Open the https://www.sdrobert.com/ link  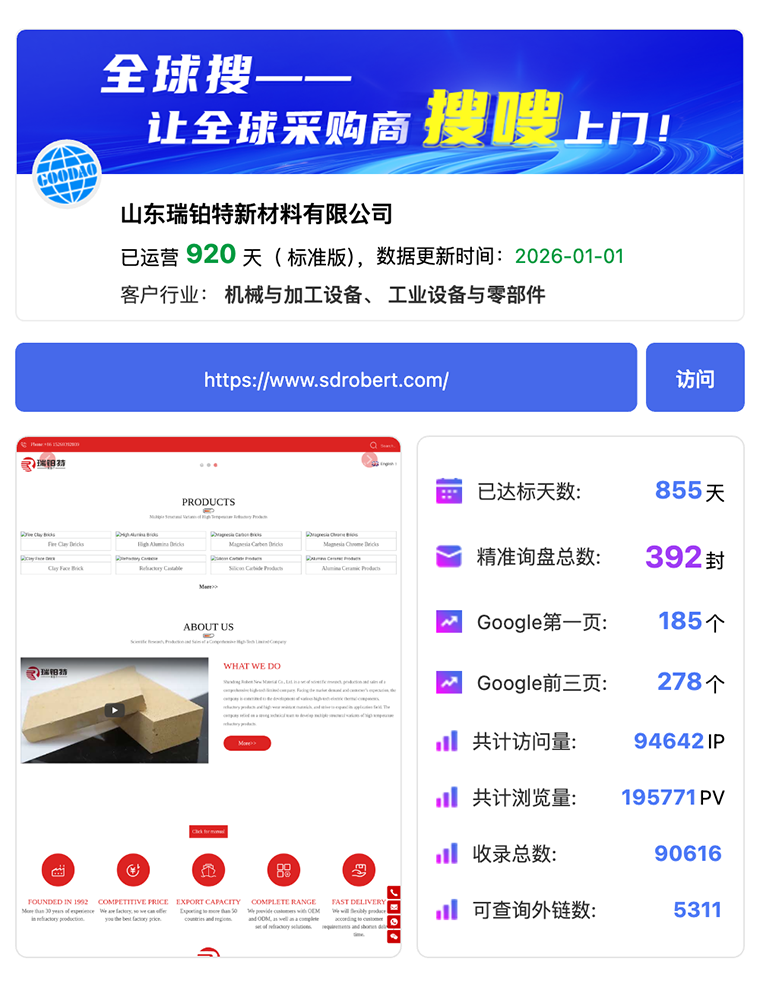coord(326,379)
